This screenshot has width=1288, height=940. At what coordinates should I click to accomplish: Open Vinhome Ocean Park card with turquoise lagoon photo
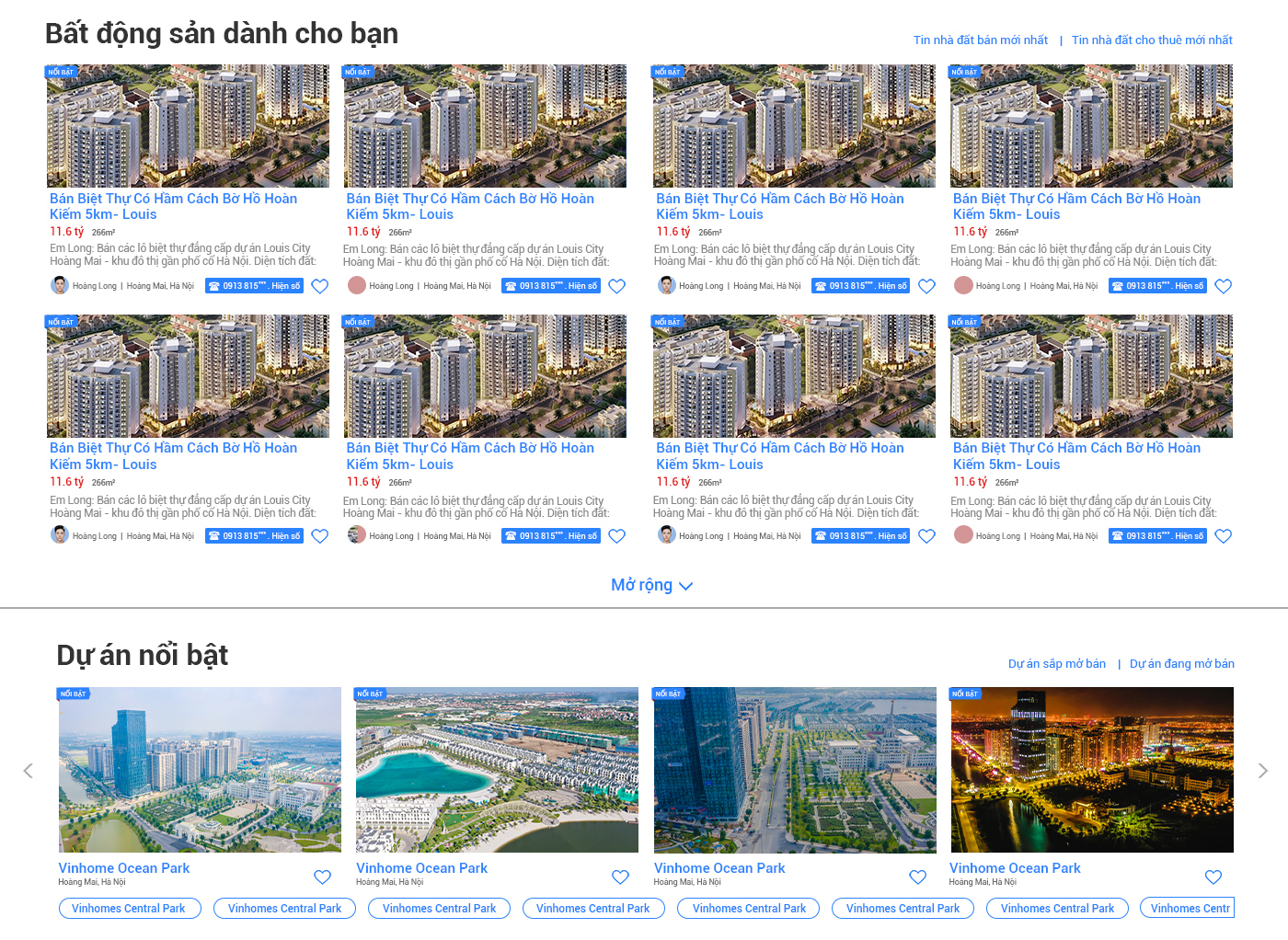pos(497,770)
